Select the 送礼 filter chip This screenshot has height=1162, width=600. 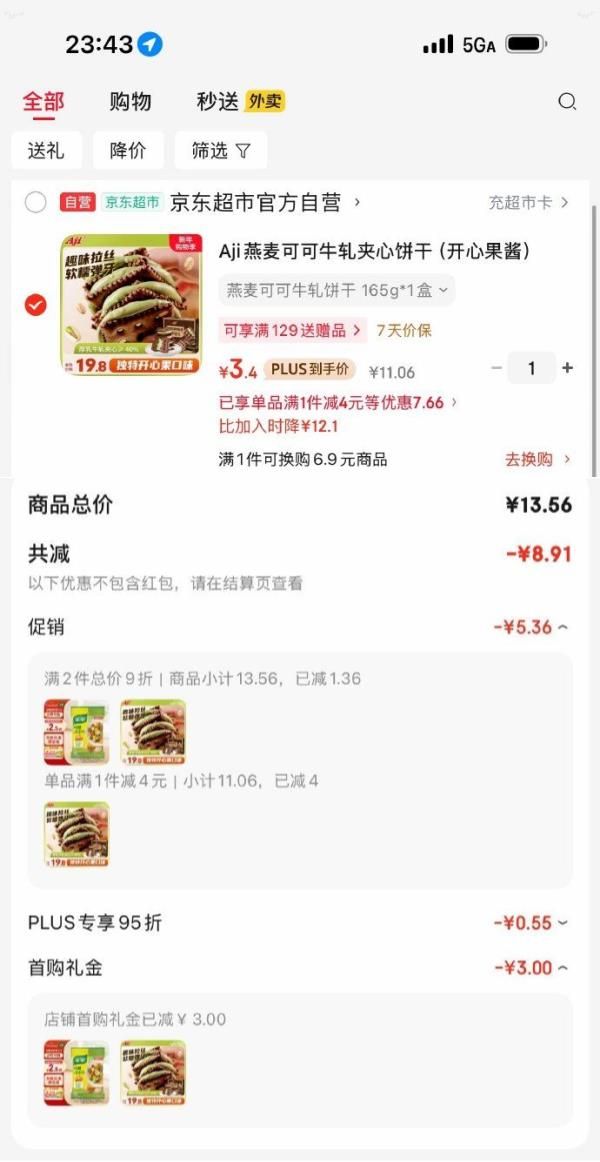point(46,151)
